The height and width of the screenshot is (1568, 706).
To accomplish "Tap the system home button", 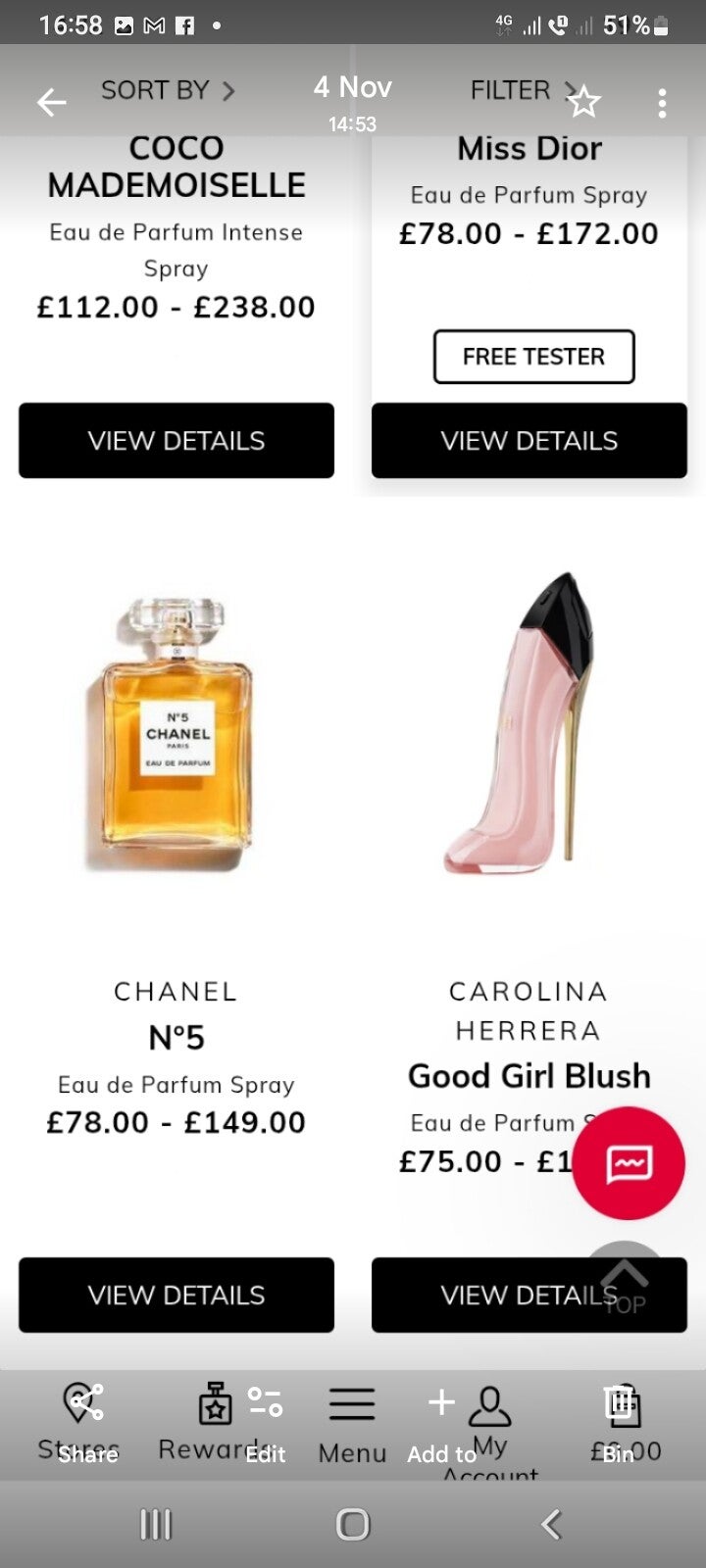I will click(x=353, y=1524).
